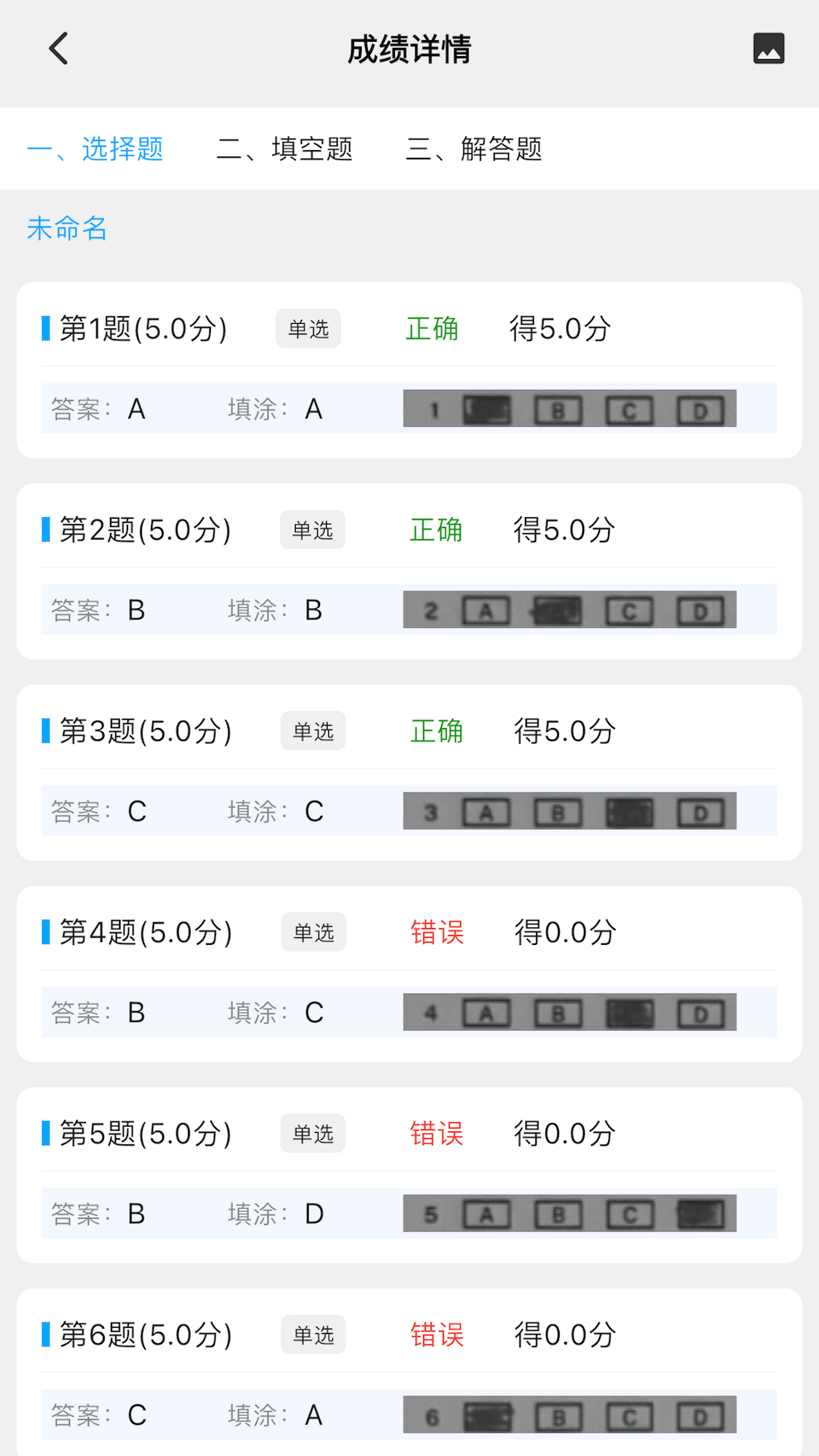Click the 填涂 answer D on question 5

tap(314, 1213)
